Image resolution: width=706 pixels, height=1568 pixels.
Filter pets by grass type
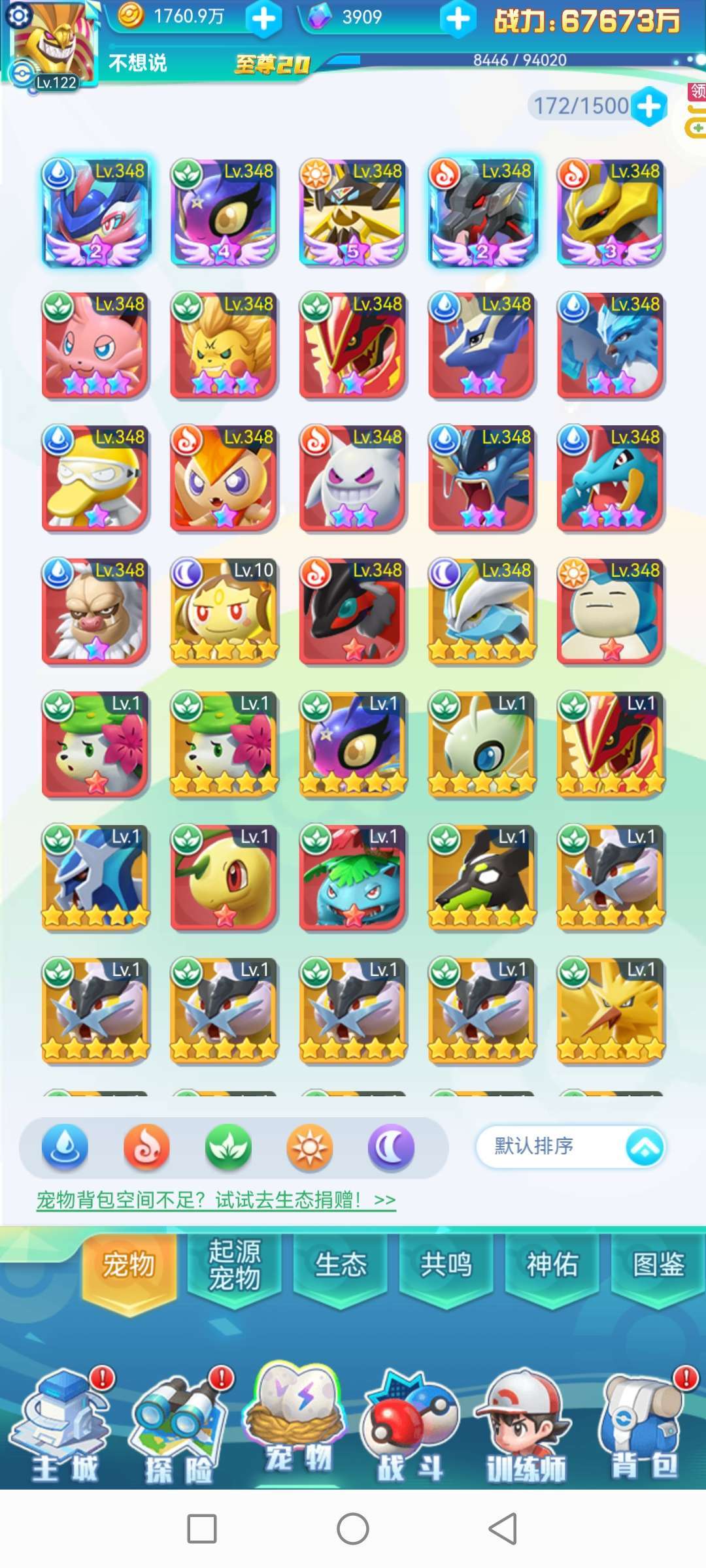point(228,1147)
